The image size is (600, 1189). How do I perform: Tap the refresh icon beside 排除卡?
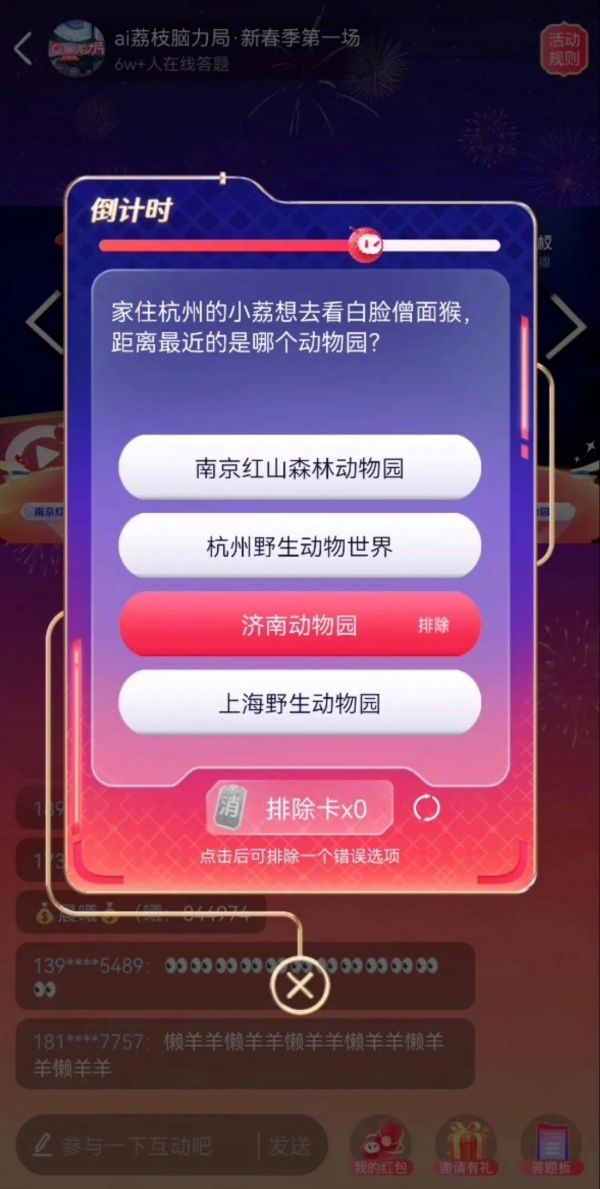pos(427,808)
